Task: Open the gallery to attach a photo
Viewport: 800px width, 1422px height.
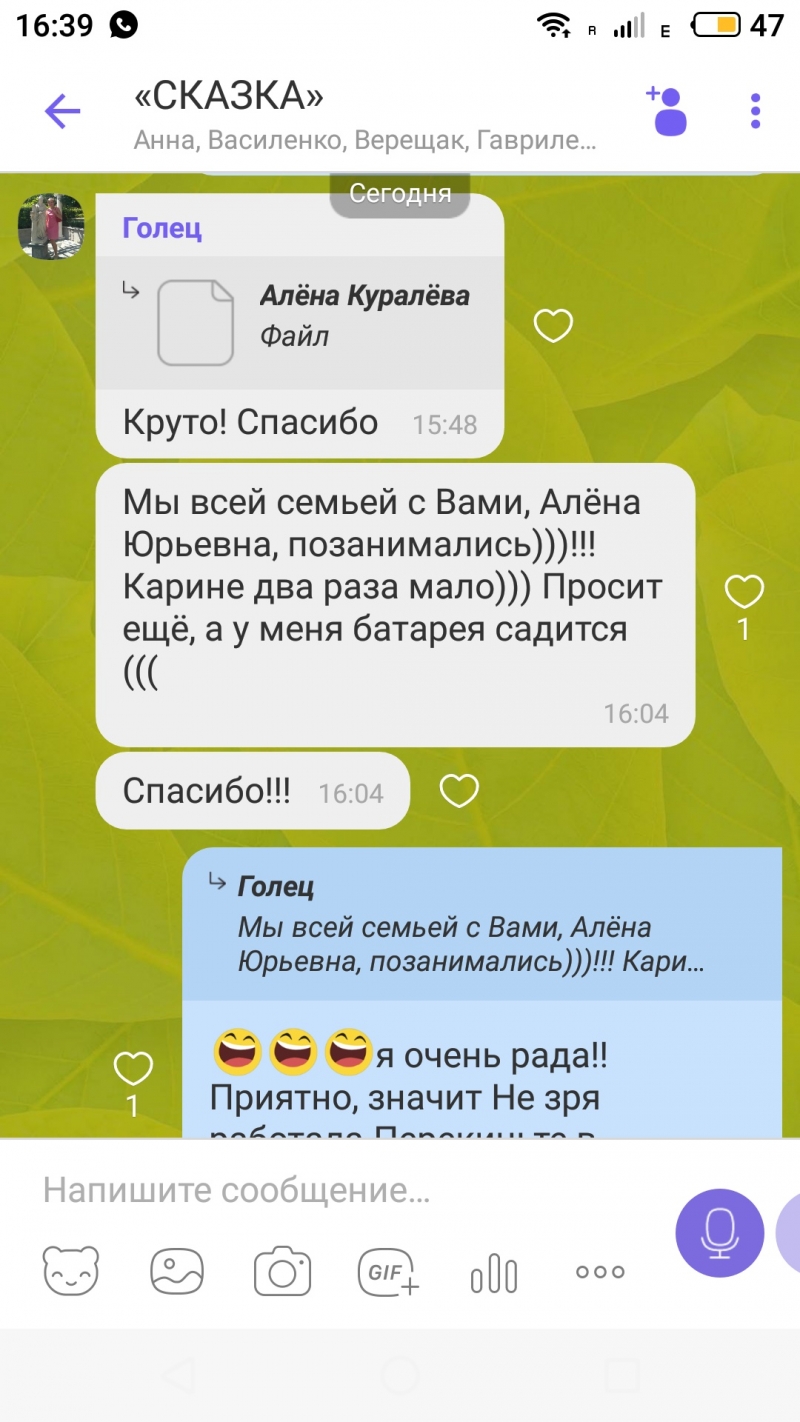Action: [177, 1272]
